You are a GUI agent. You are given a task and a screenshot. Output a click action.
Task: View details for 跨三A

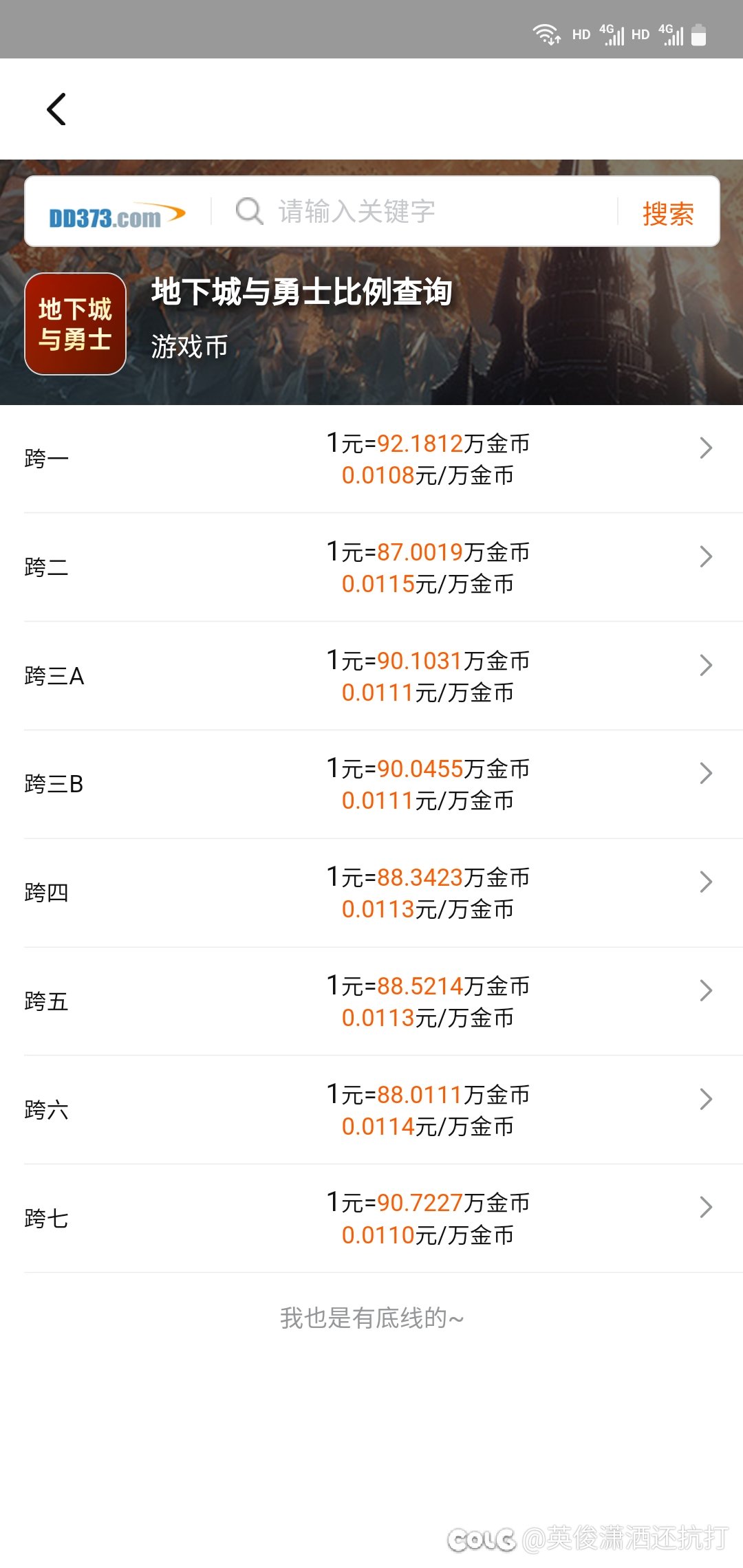tap(371, 676)
